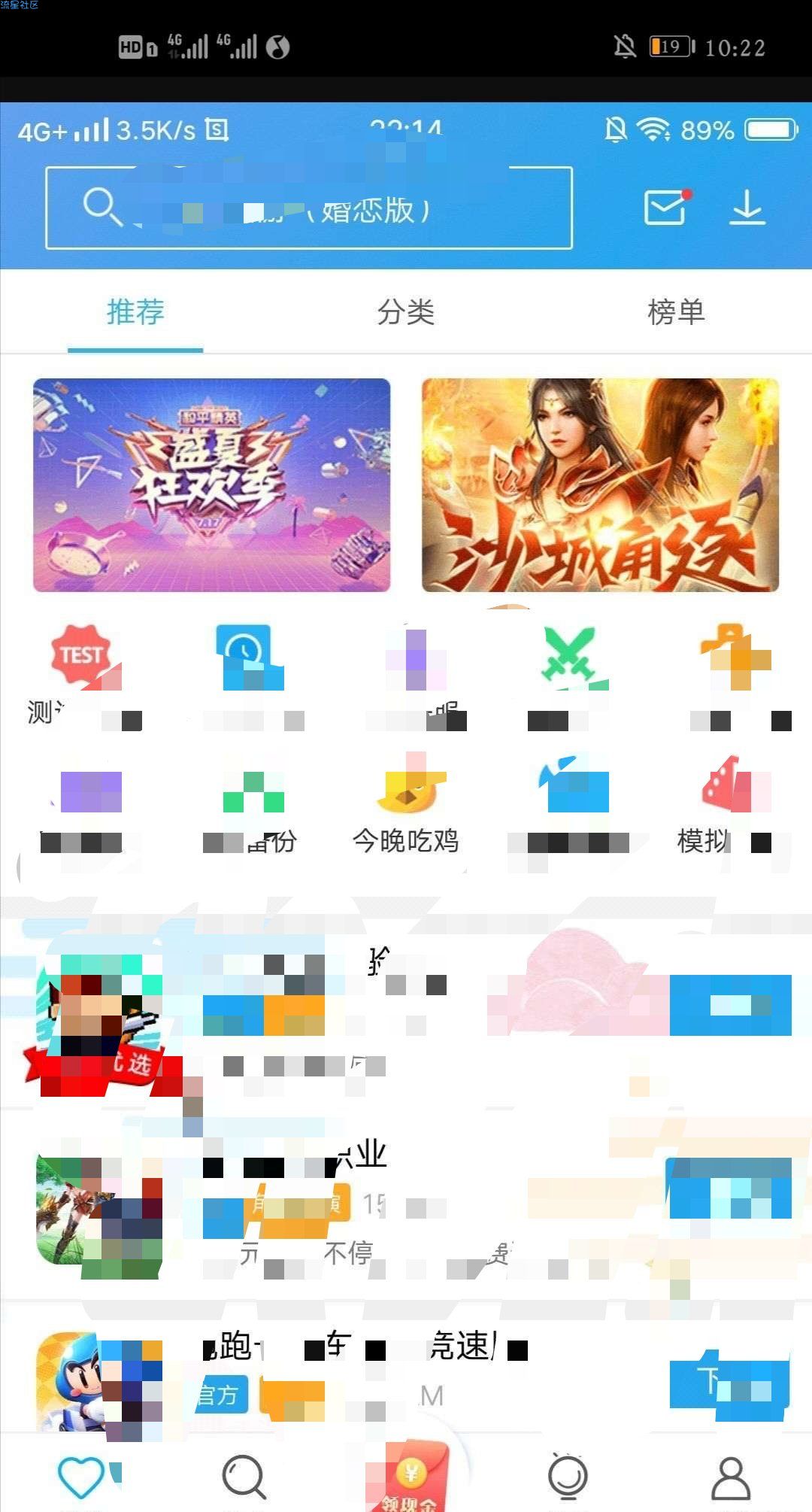This screenshot has width=812, height=1512.
Task: Open the crossed swords shortcut
Action: pyautogui.click(x=569, y=654)
